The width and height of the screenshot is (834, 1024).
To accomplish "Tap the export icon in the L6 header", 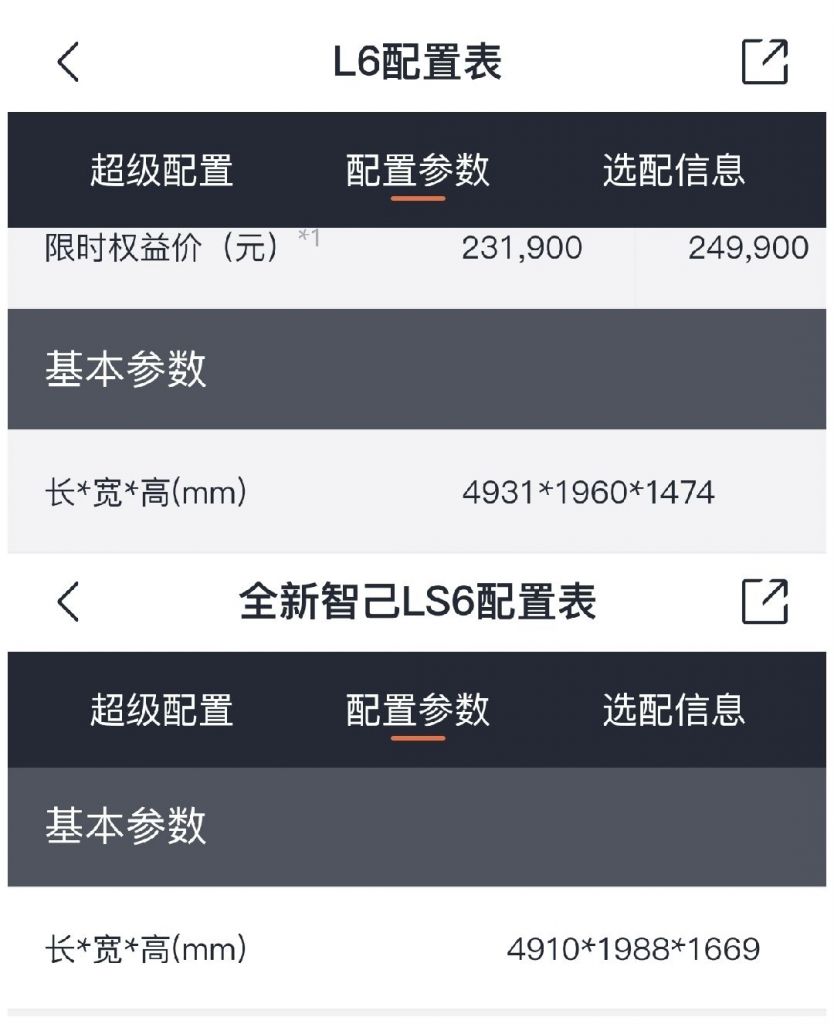I will (766, 62).
